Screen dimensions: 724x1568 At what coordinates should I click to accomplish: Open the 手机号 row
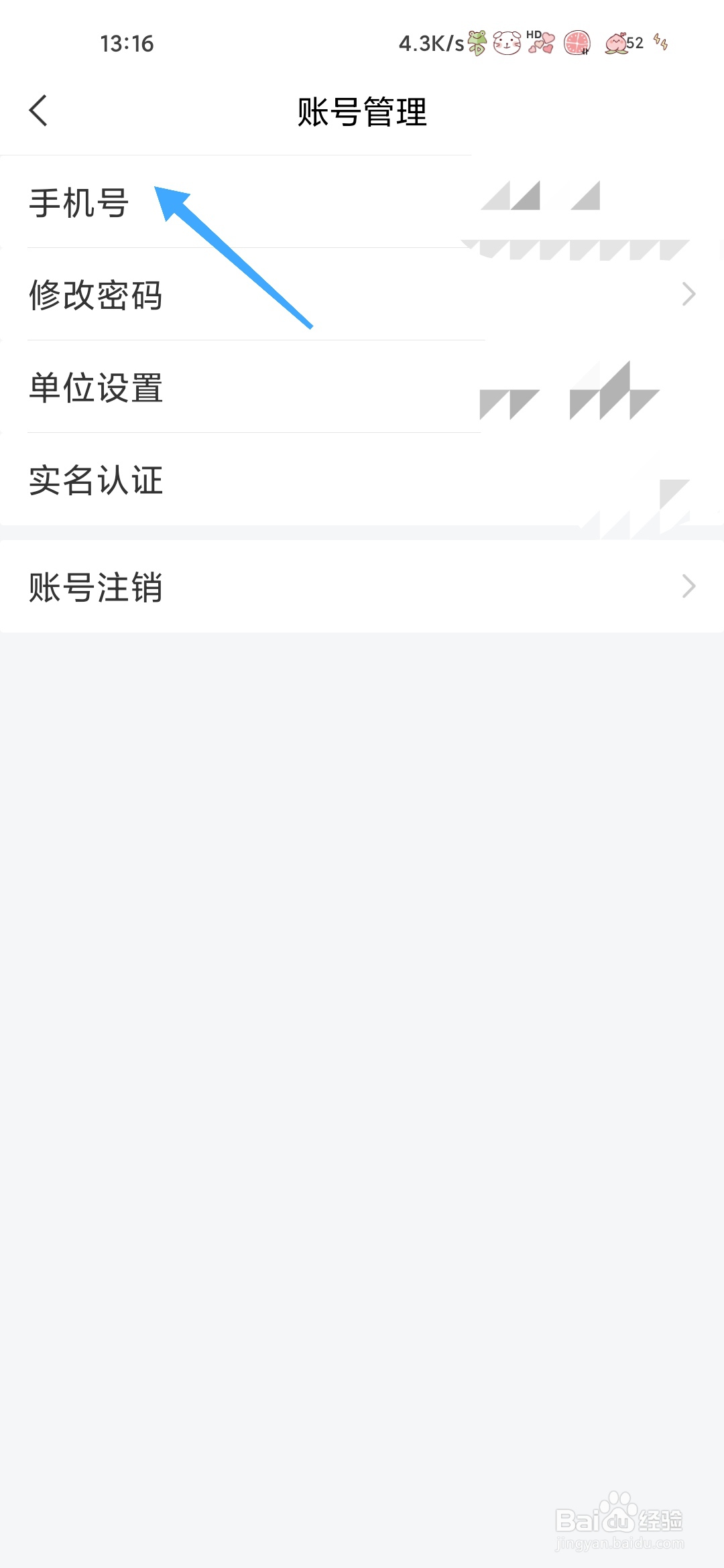pyautogui.click(x=362, y=202)
